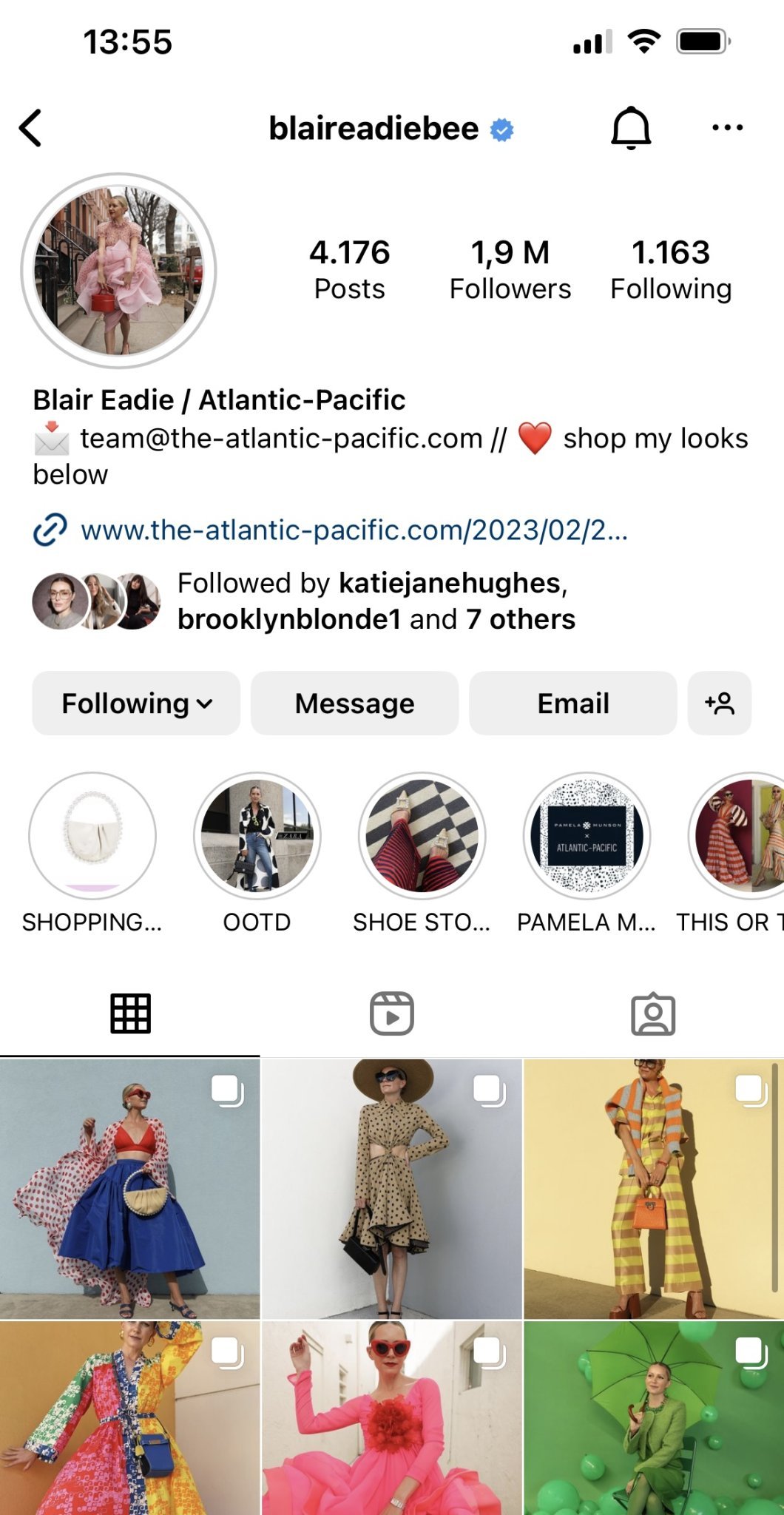The width and height of the screenshot is (784, 1515).
Task: Show suggested accounts with add-person icon
Action: point(719,703)
